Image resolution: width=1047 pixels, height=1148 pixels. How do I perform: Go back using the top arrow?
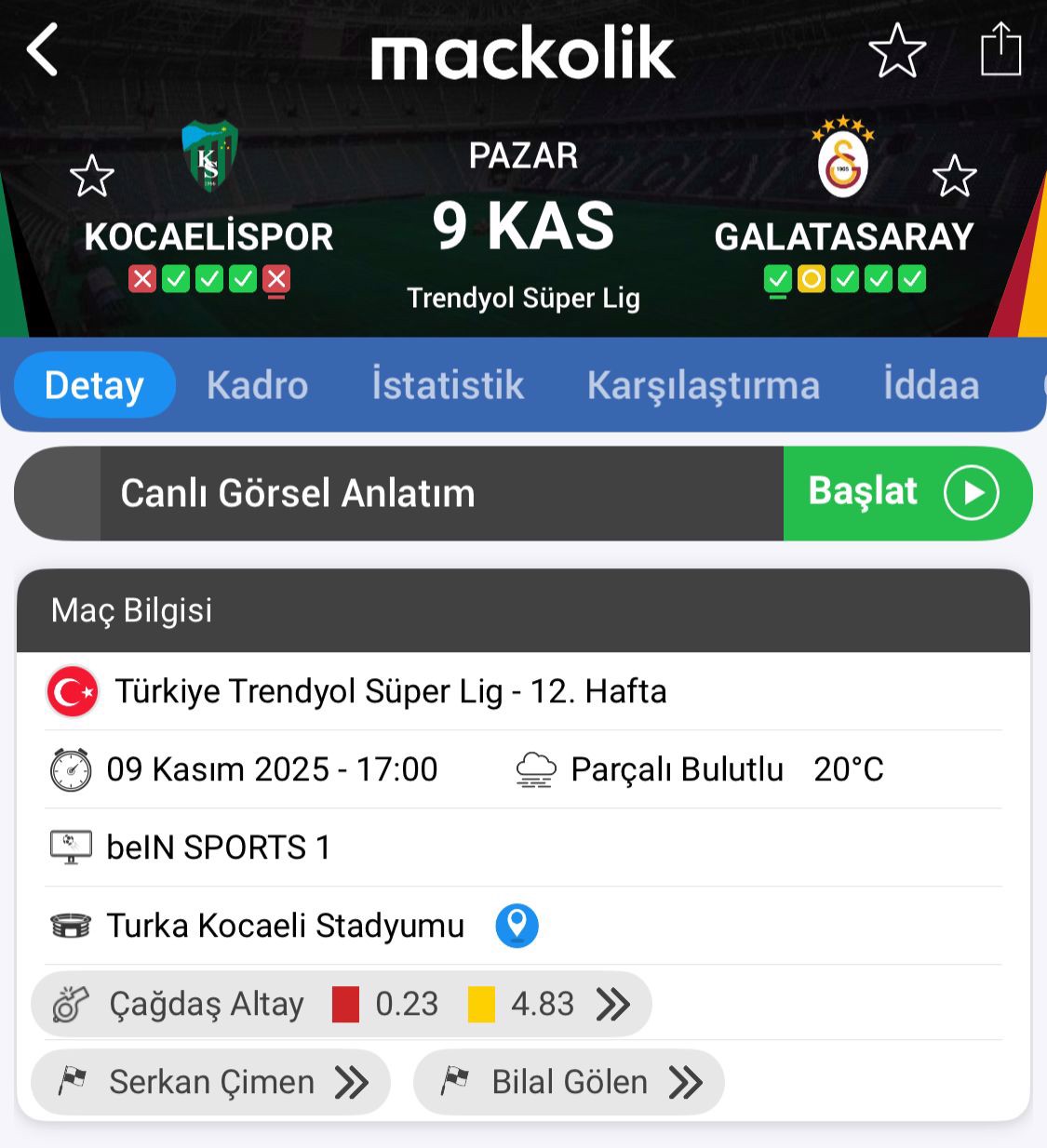pyautogui.click(x=43, y=49)
